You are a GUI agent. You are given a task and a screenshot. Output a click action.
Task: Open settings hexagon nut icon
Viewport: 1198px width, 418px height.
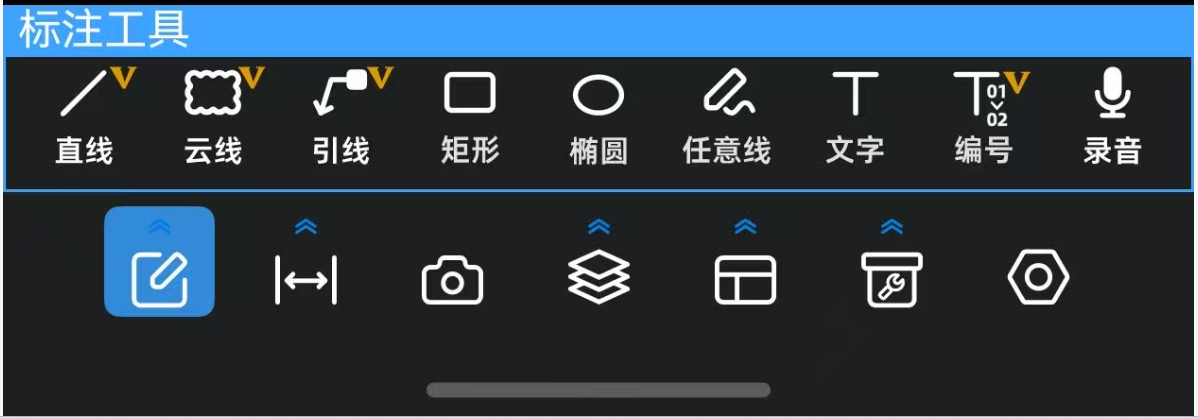click(1038, 277)
